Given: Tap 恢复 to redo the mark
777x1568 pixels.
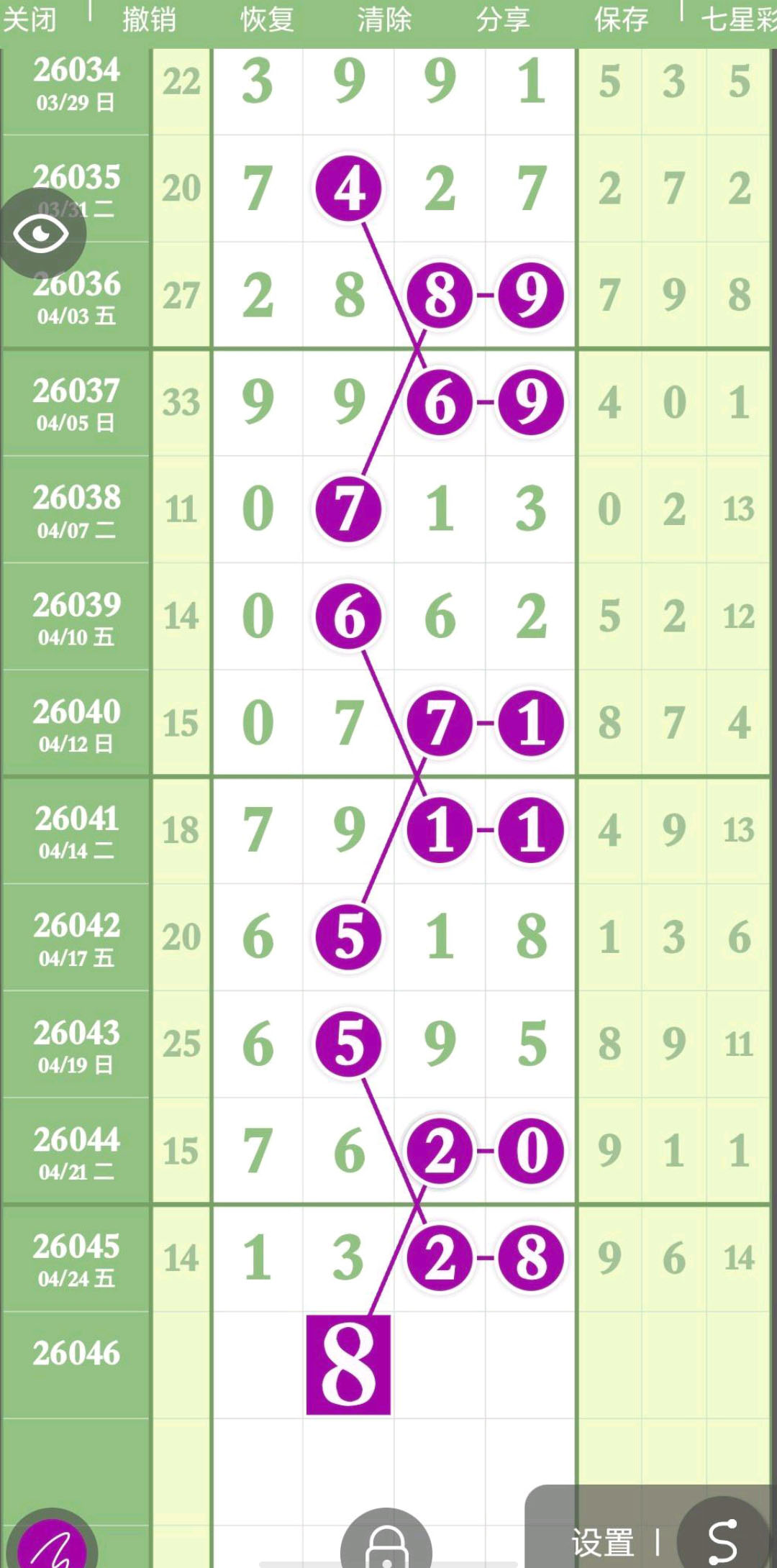Looking at the screenshot, I should (267, 20).
